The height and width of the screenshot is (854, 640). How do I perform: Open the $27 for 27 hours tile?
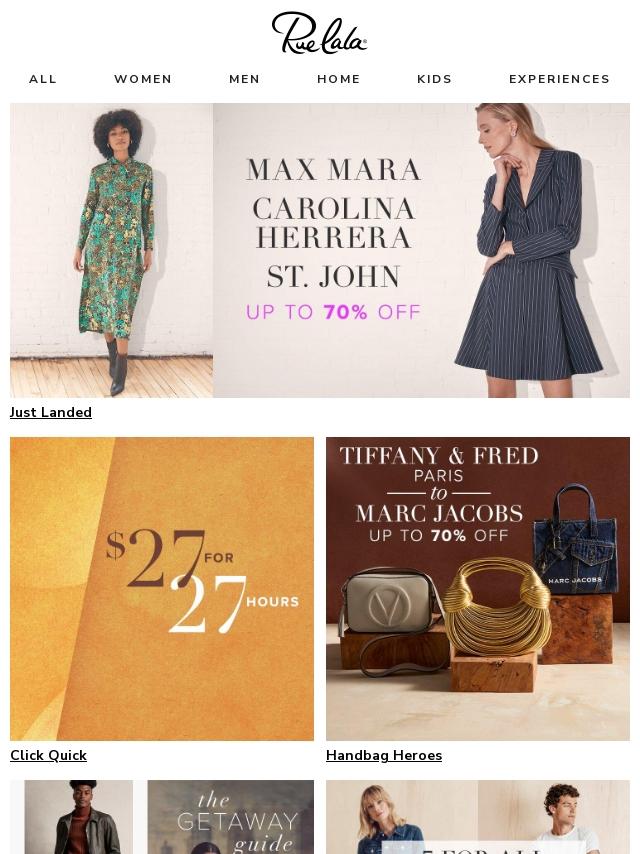(162, 588)
